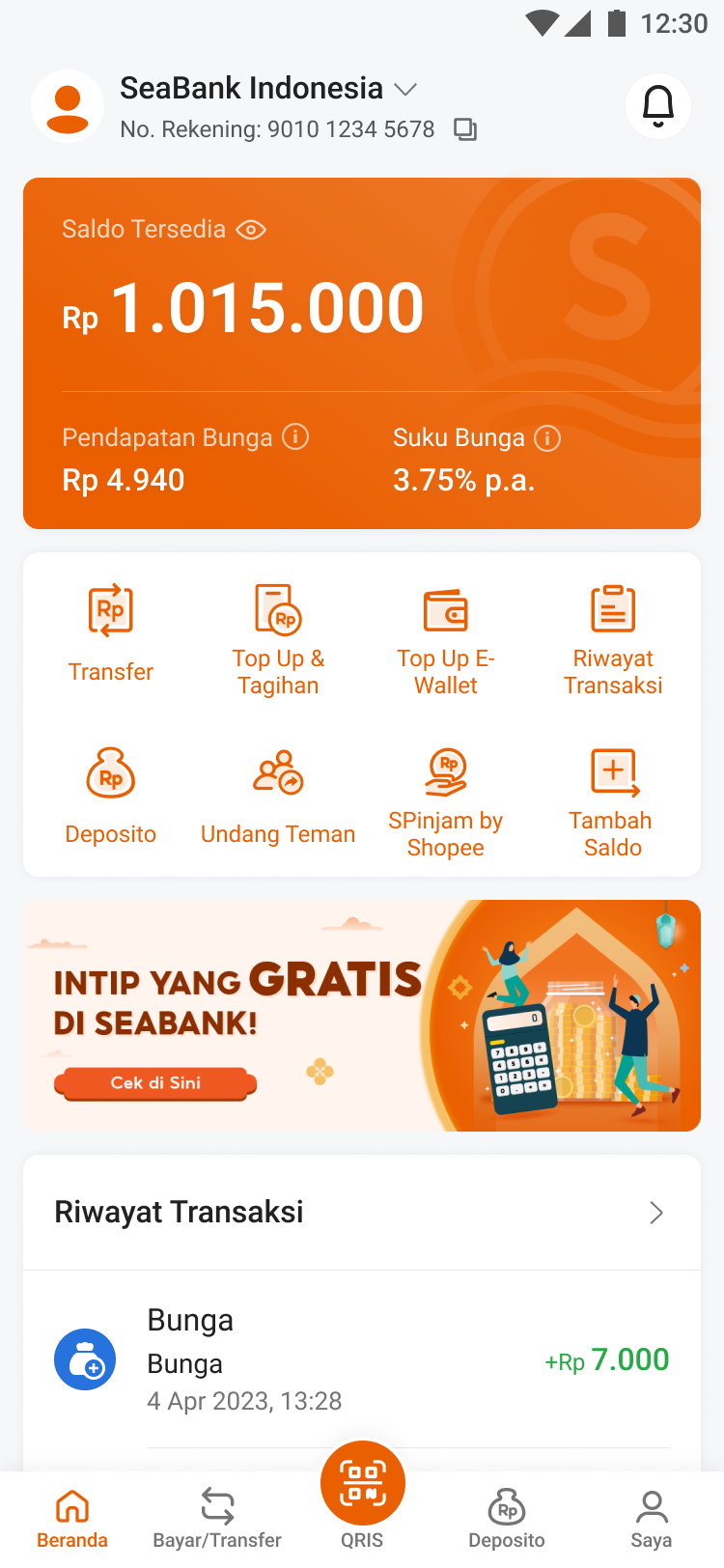724x1568 pixels.
Task: Show info about Suku Bunga
Action: [x=547, y=438]
